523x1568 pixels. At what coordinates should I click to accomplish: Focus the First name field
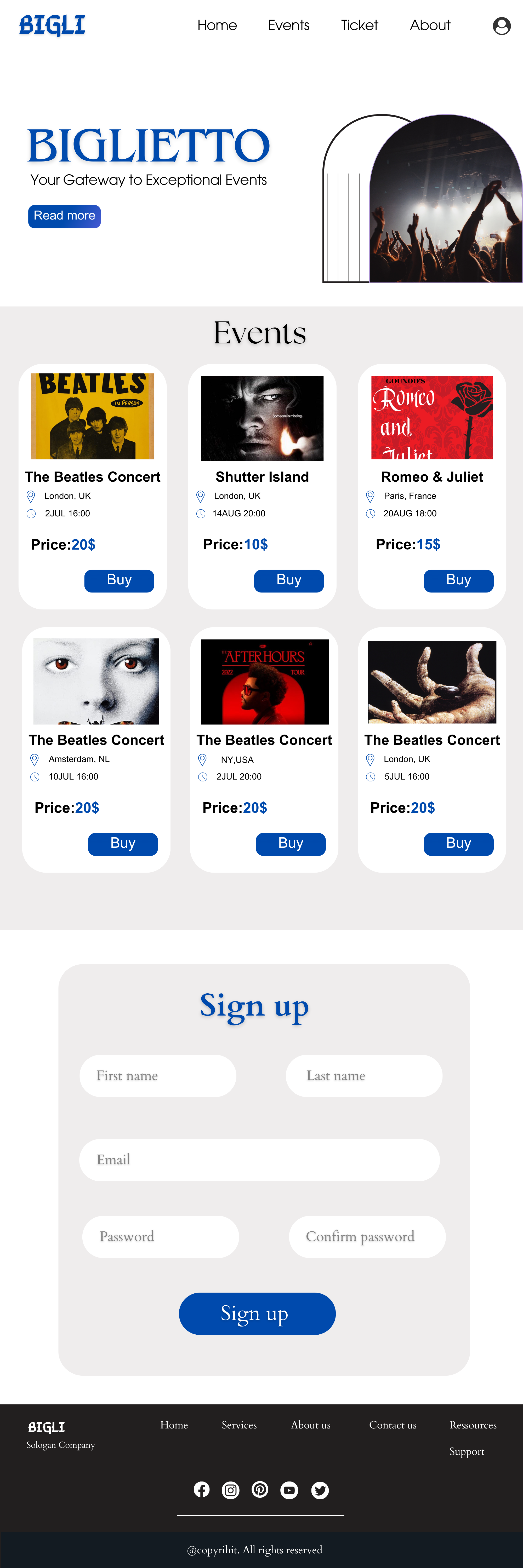click(158, 1076)
